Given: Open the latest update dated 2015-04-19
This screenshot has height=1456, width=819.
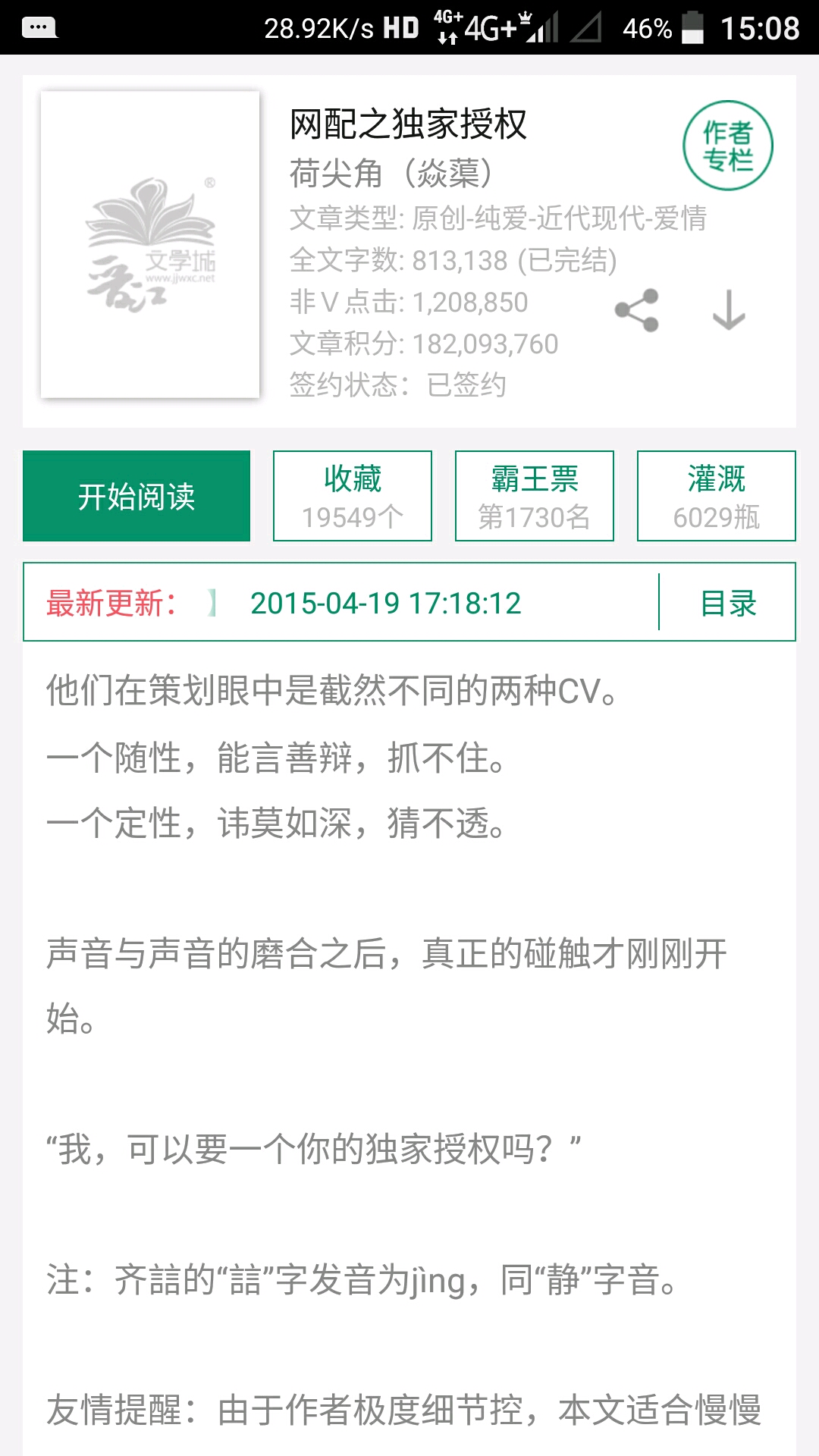Looking at the screenshot, I should pyautogui.click(x=385, y=603).
